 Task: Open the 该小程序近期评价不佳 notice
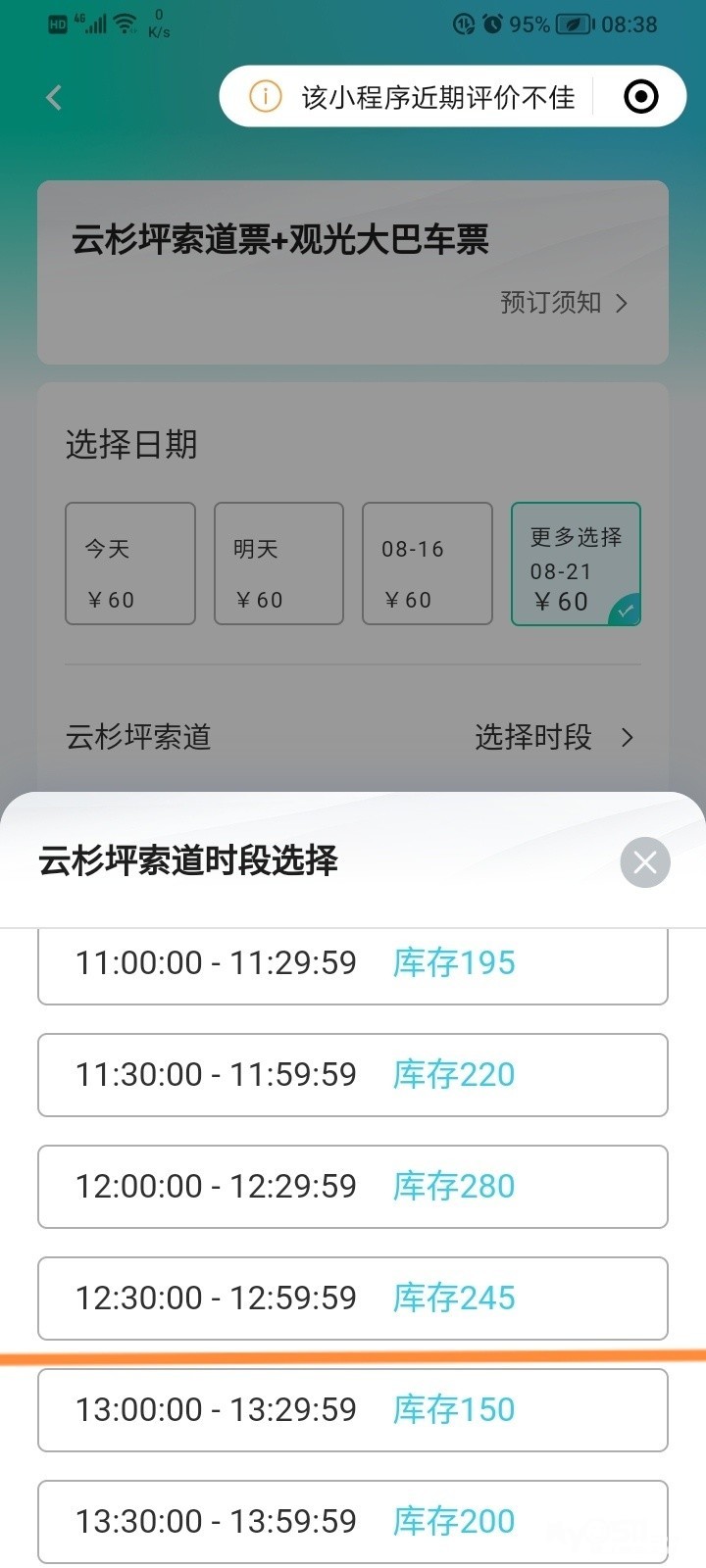pos(412,97)
